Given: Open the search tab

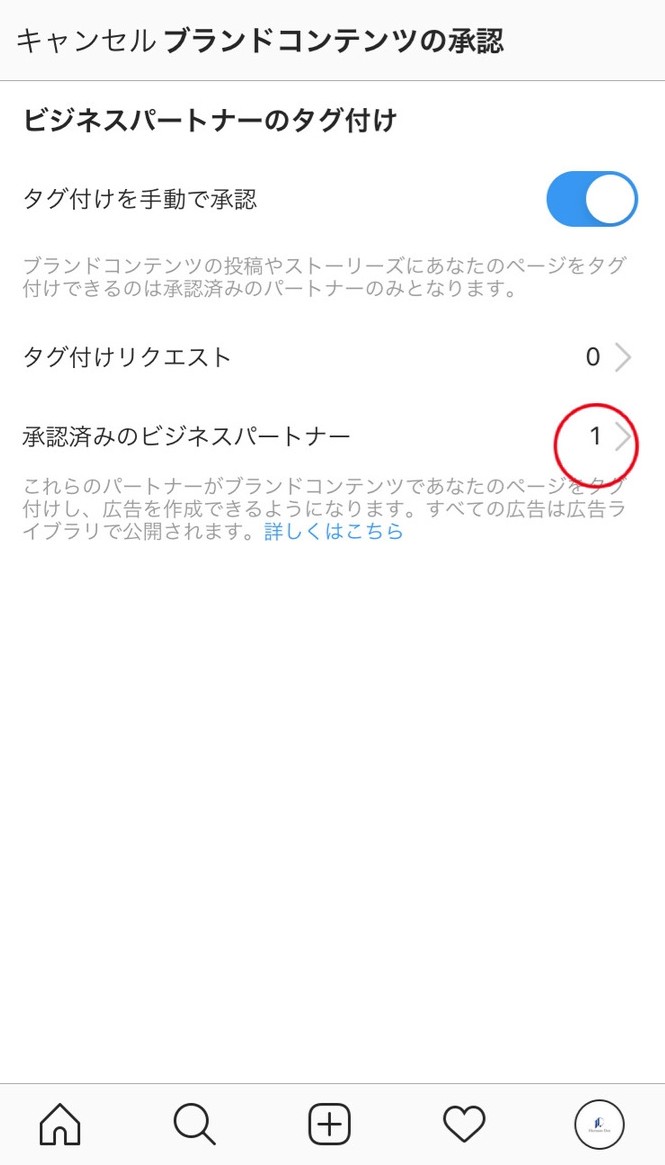Looking at the screenshot, I should tap(195, 1124).
